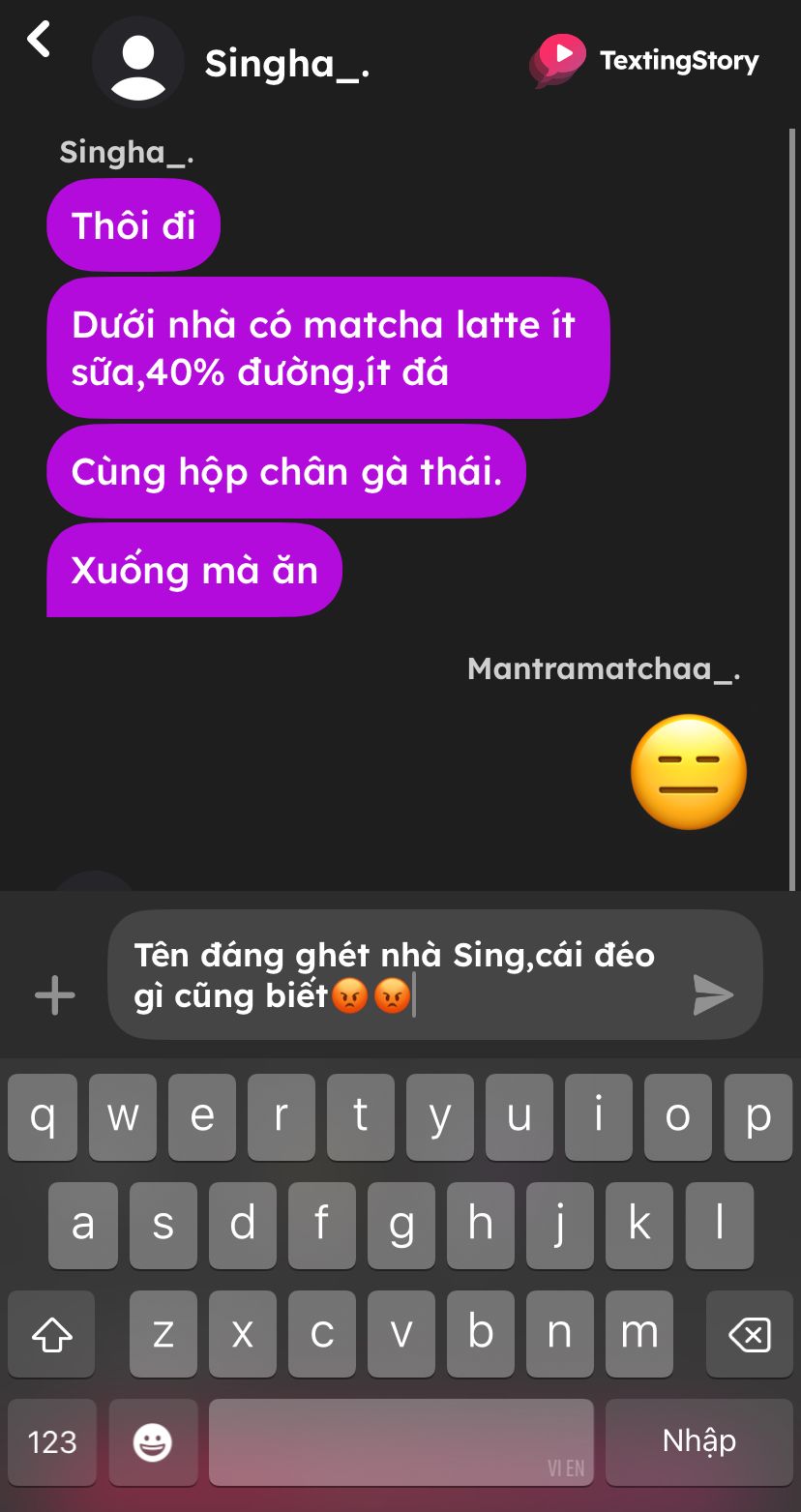The height and width of the screenshot is (1512, 801).
Task: Hit the Nhập return key
Action: [698, 1442]
